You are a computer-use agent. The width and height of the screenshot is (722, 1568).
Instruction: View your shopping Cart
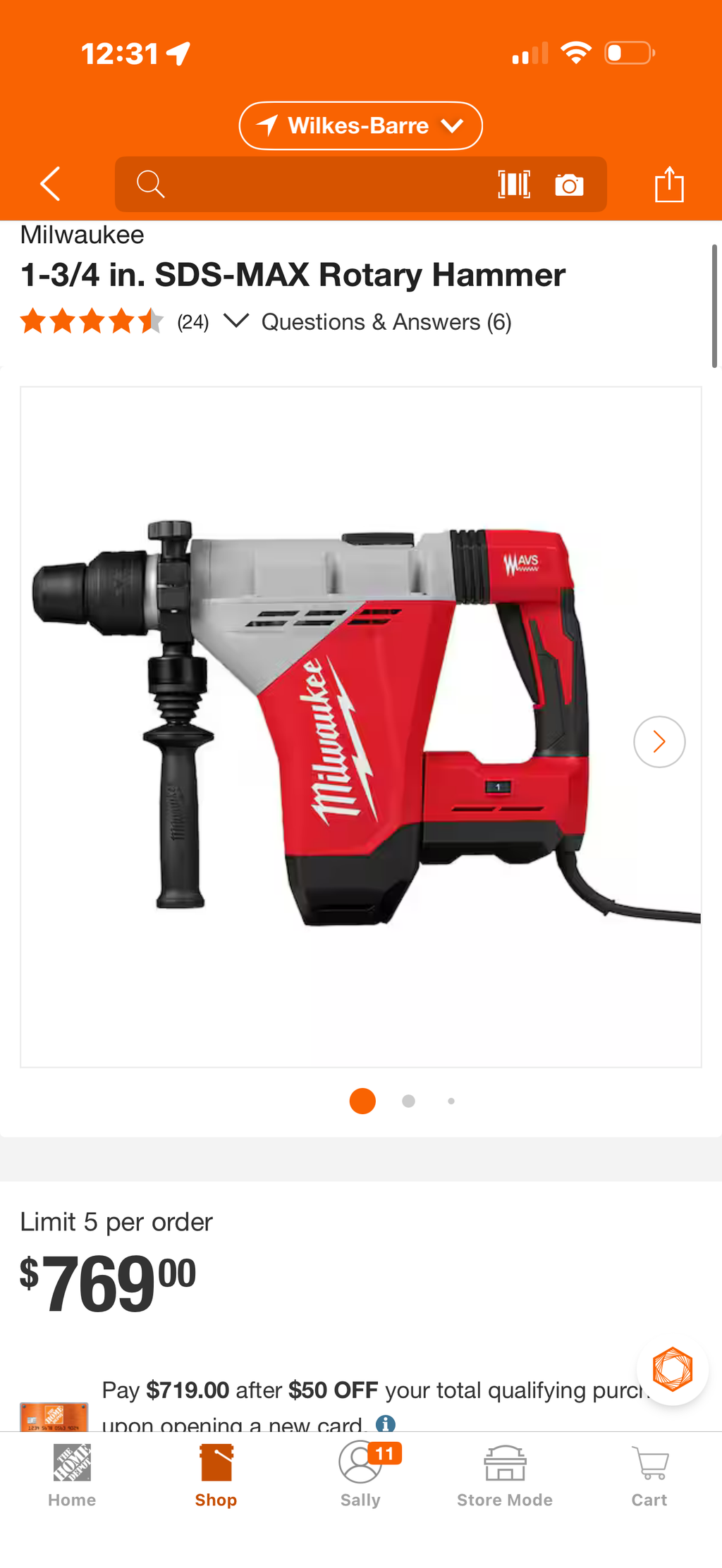(x=649, y=1478)
